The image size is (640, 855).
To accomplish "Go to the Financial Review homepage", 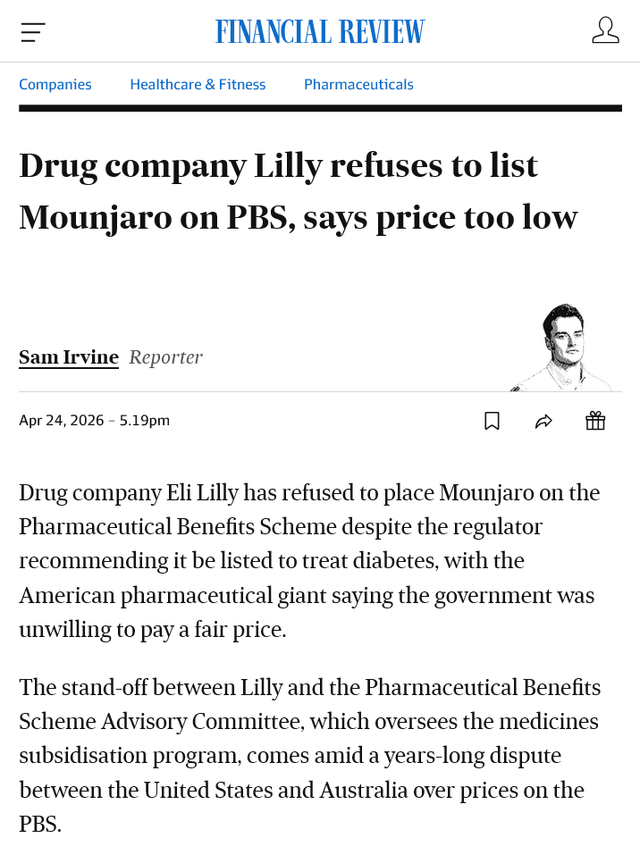I will [320, 32].
